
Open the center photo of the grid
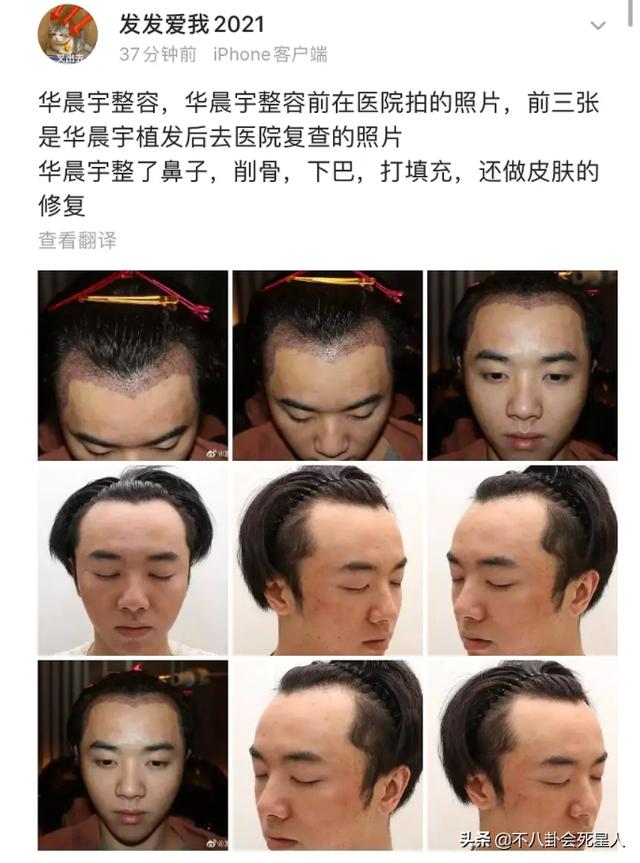pos(327,560)
